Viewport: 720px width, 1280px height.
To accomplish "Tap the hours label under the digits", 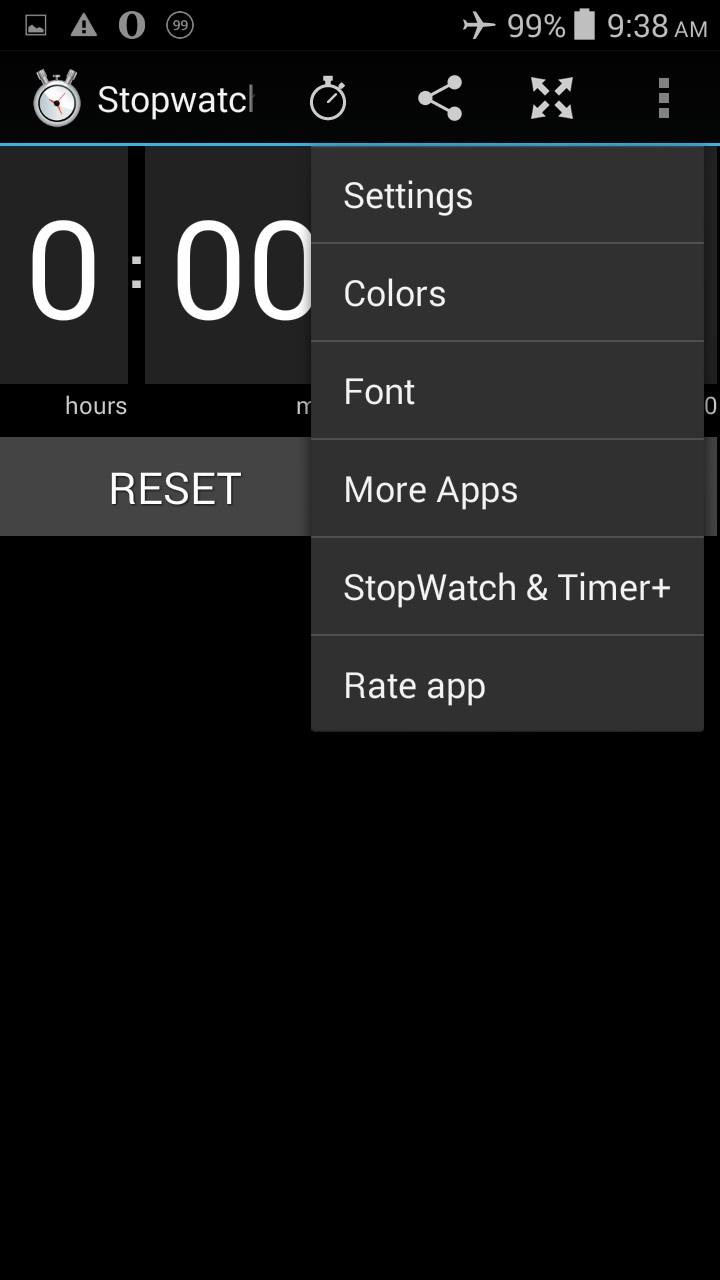I will click(95, 406).
